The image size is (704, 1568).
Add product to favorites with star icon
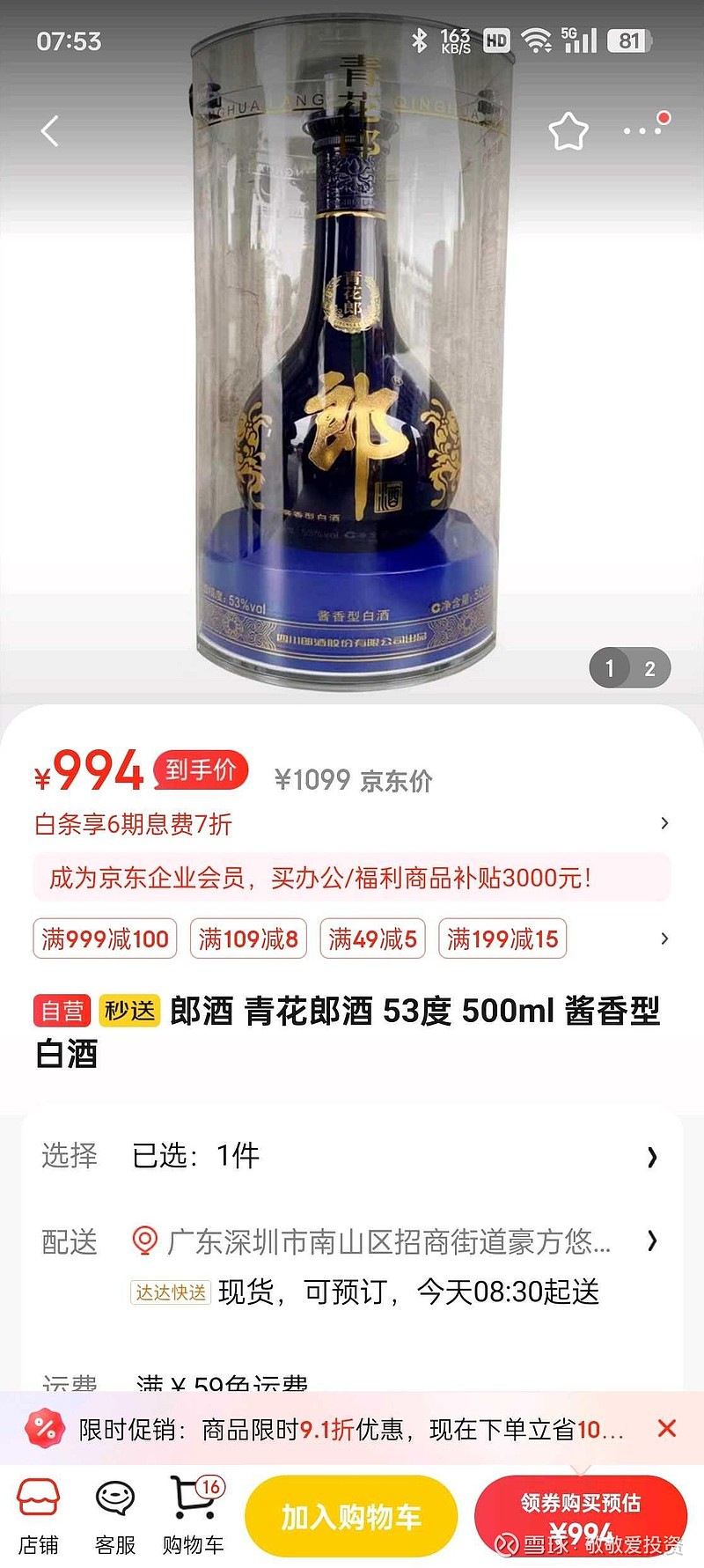pos(568,130)
